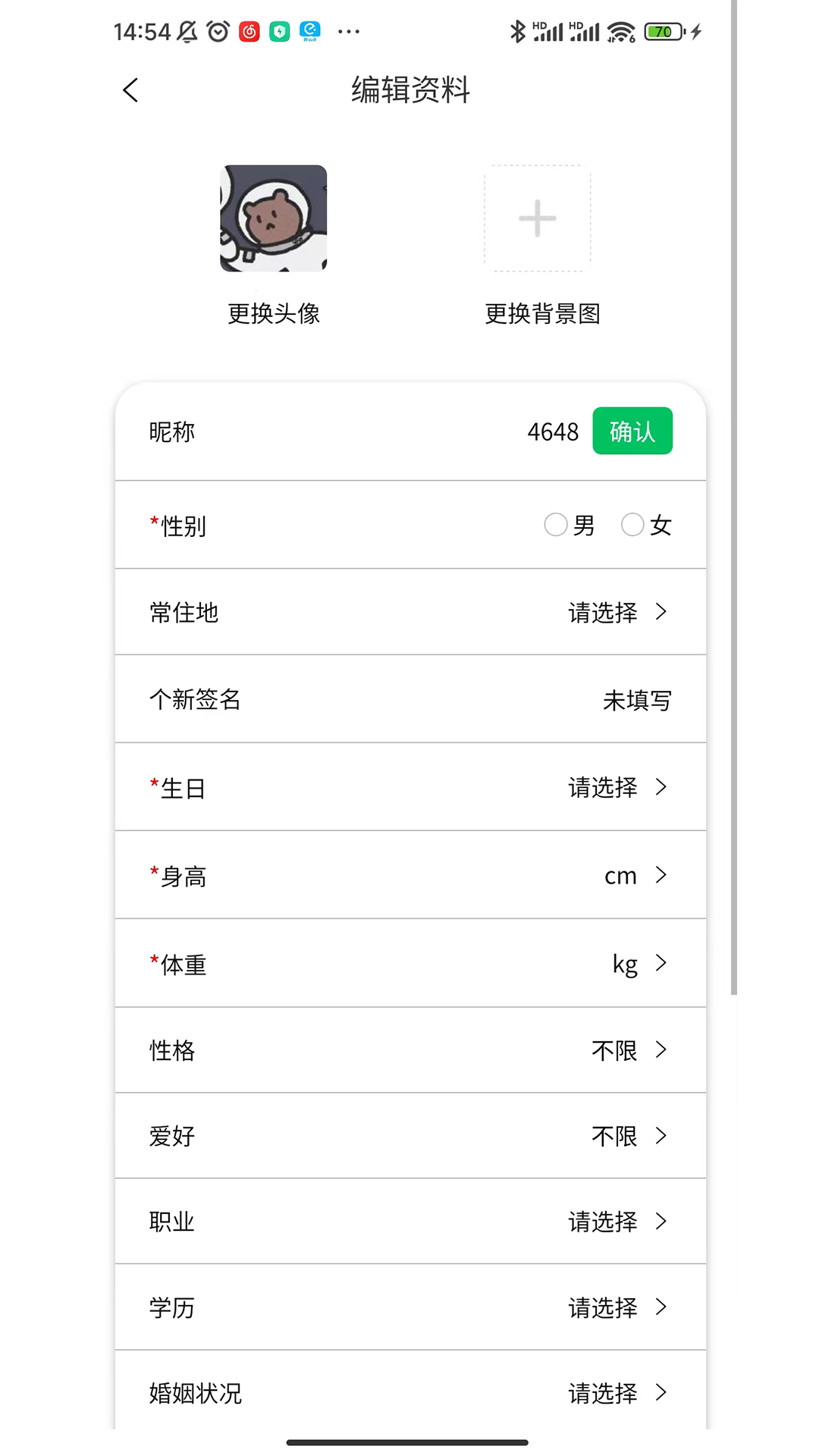Tap the ellipsis icon in the status bar

(348, 31)
